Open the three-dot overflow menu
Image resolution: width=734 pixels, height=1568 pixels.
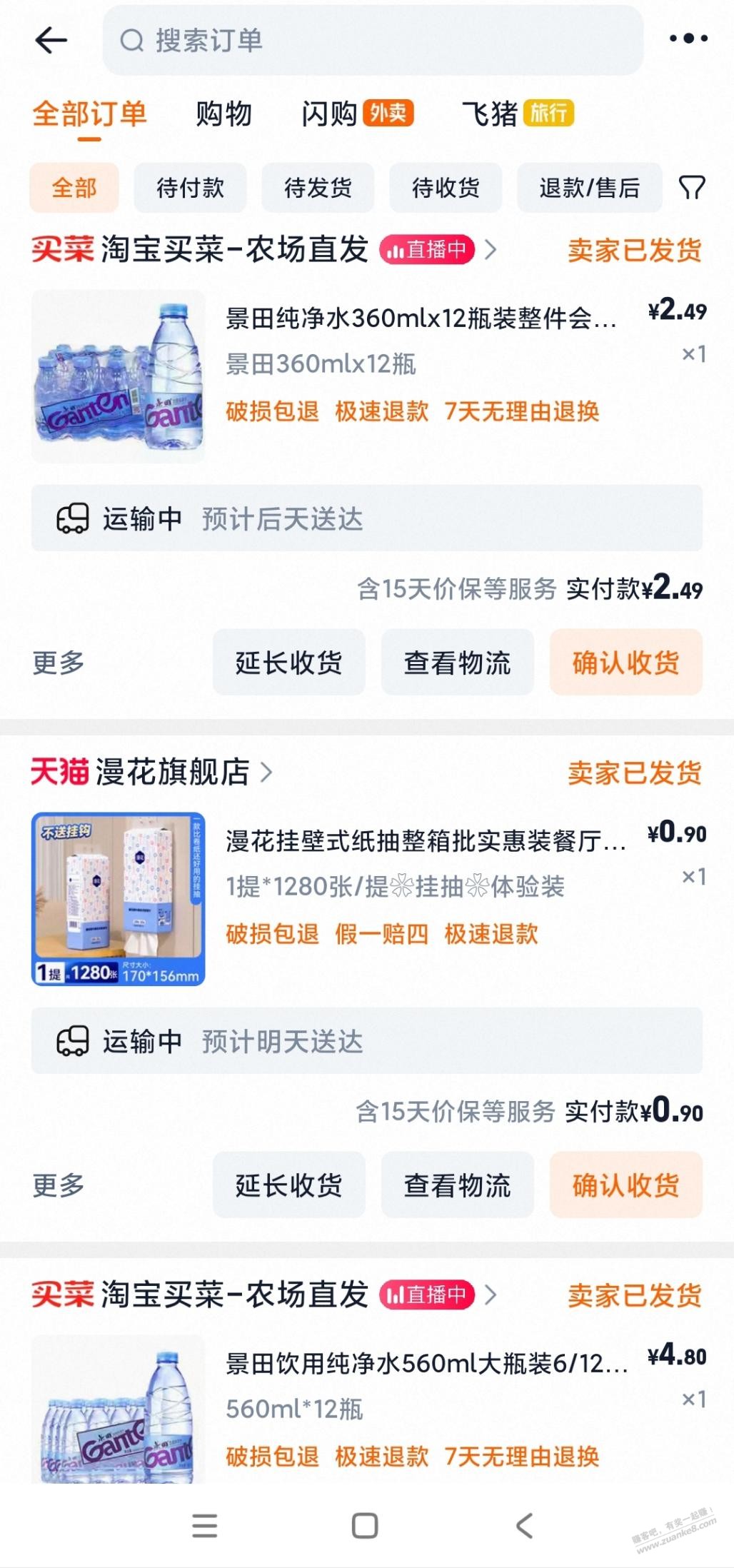pyautogui.click(x=688, y=39)
